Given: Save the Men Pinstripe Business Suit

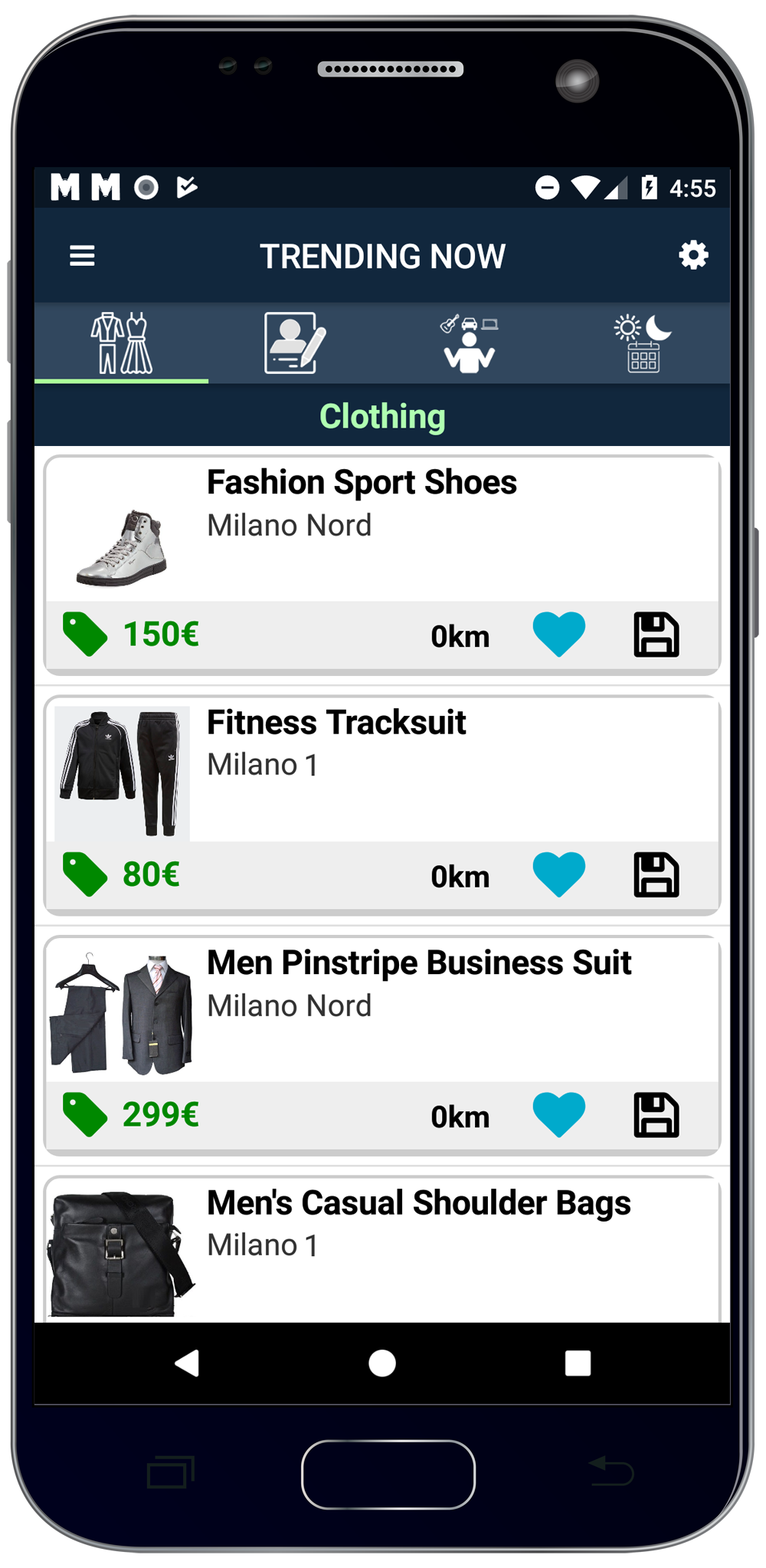Looking at the screenshot, I should point(656,1115).
